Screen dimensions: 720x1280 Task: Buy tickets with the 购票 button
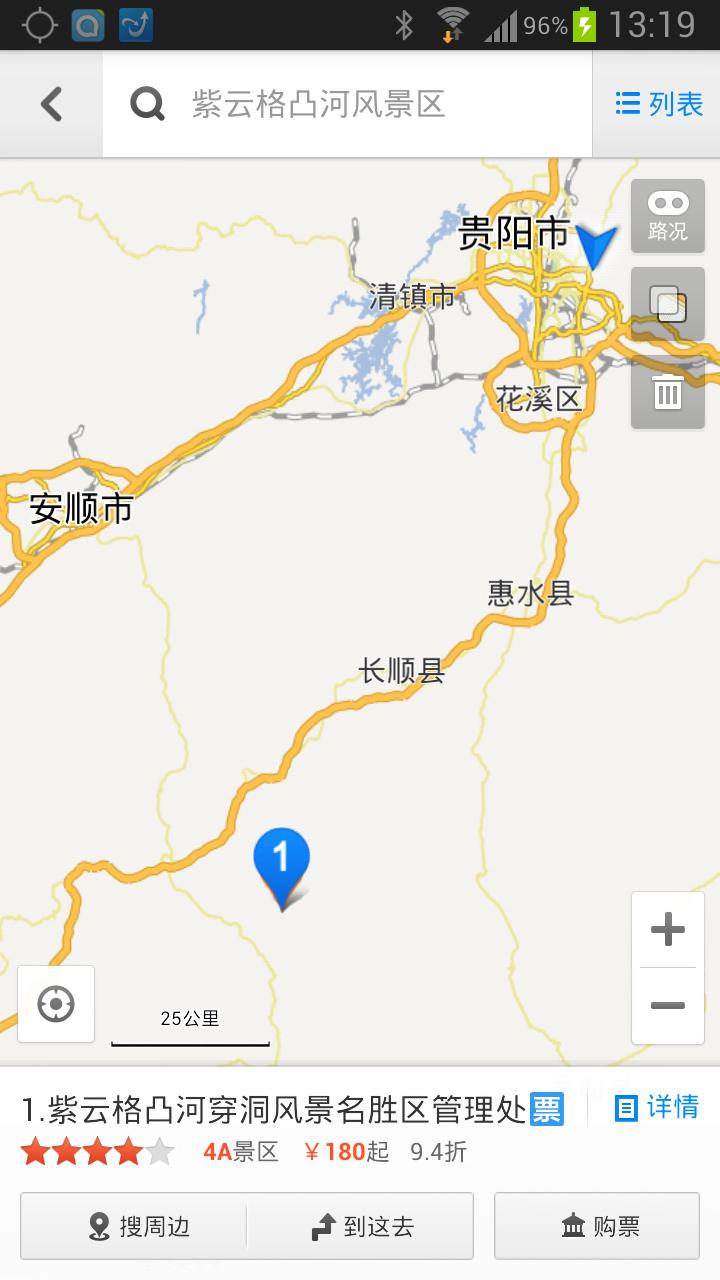click(597, 1226)
